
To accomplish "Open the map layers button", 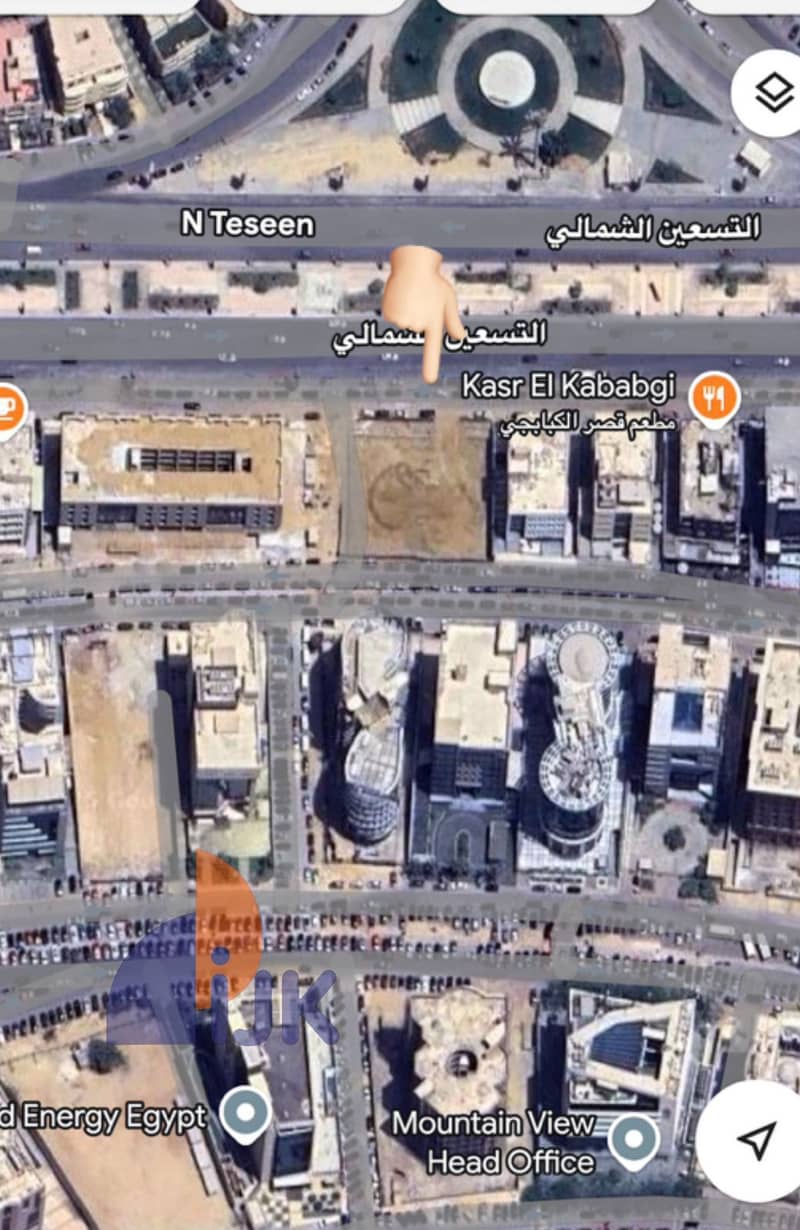I will (770, 93).
